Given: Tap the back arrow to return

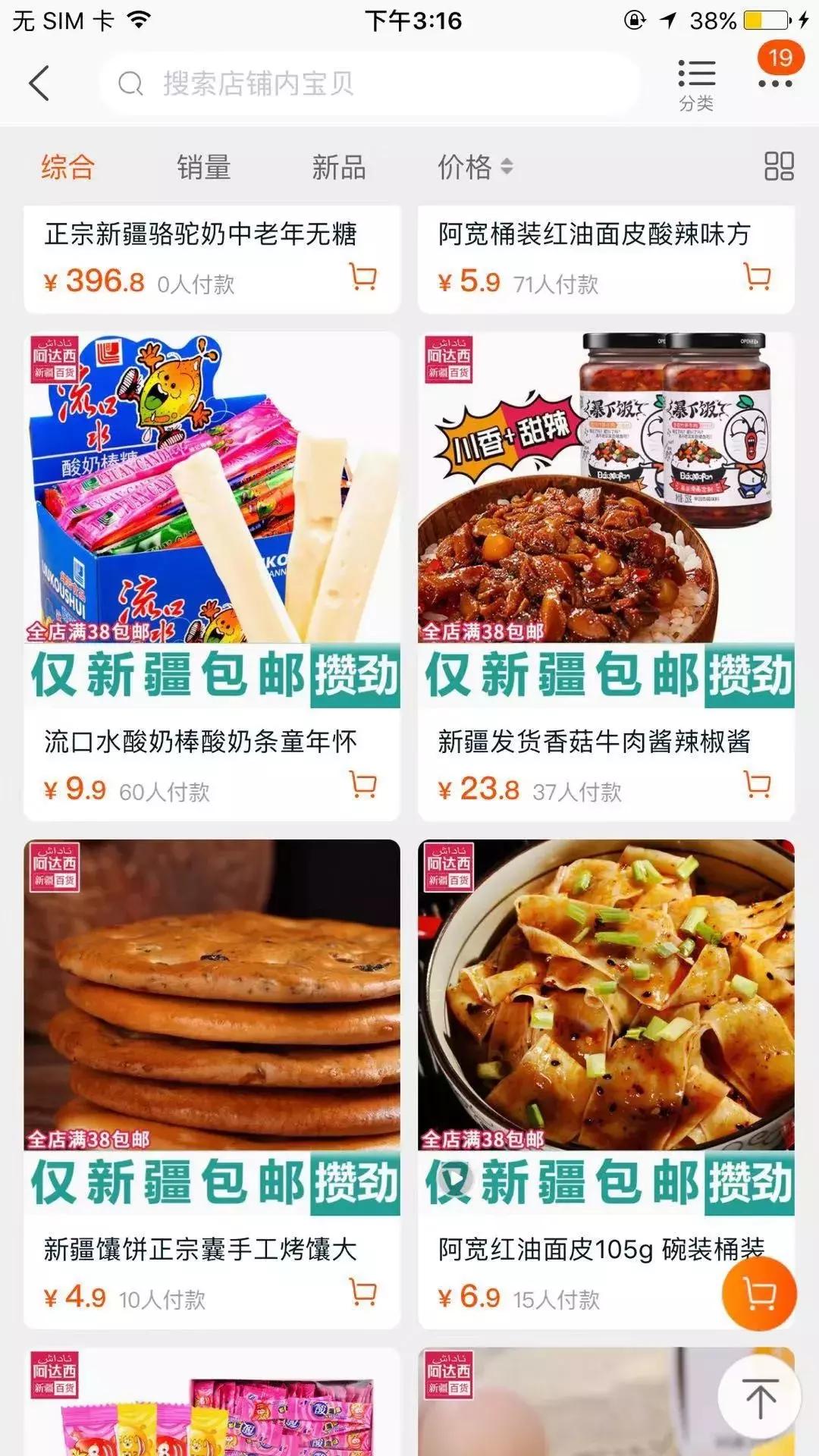Looking at the screenshot, I should click(39, 82).
